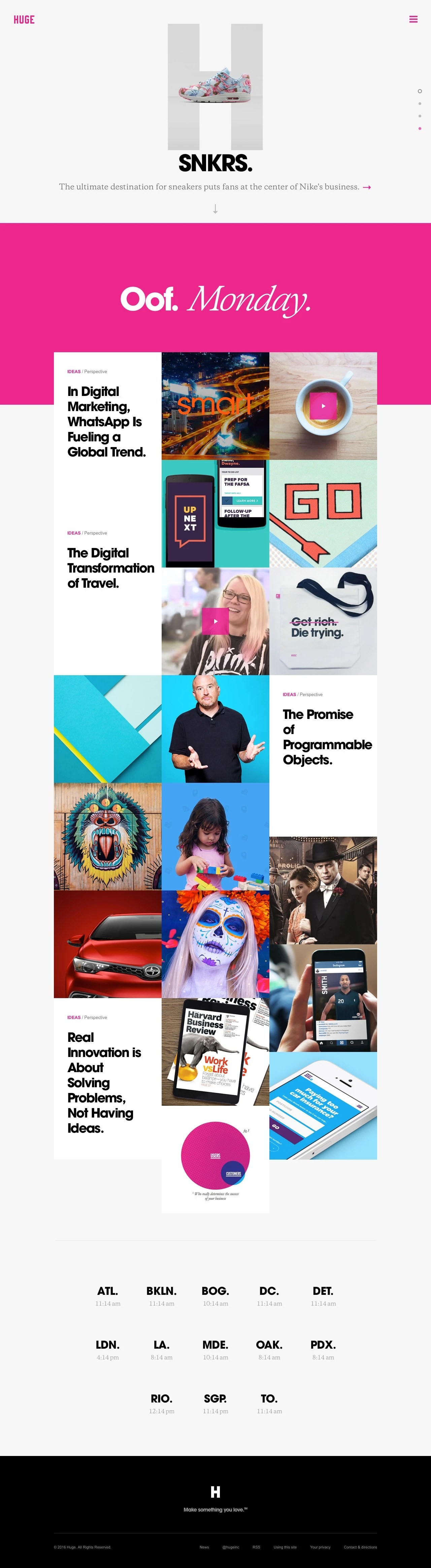Screen dimensions: 431x1568
Task: Open Contact & directions footer link
Action: (360, 1547)
